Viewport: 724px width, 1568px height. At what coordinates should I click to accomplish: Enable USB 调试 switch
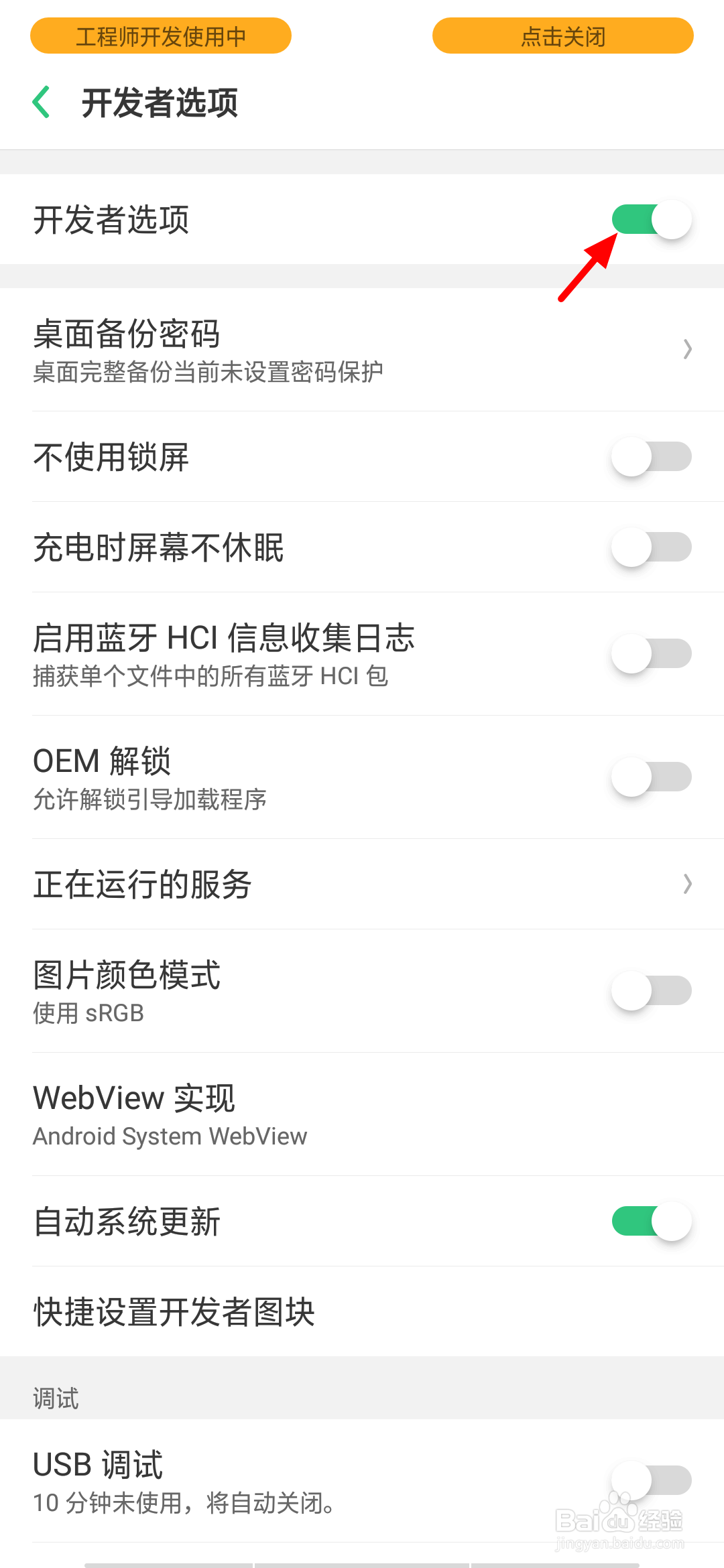651,1481
